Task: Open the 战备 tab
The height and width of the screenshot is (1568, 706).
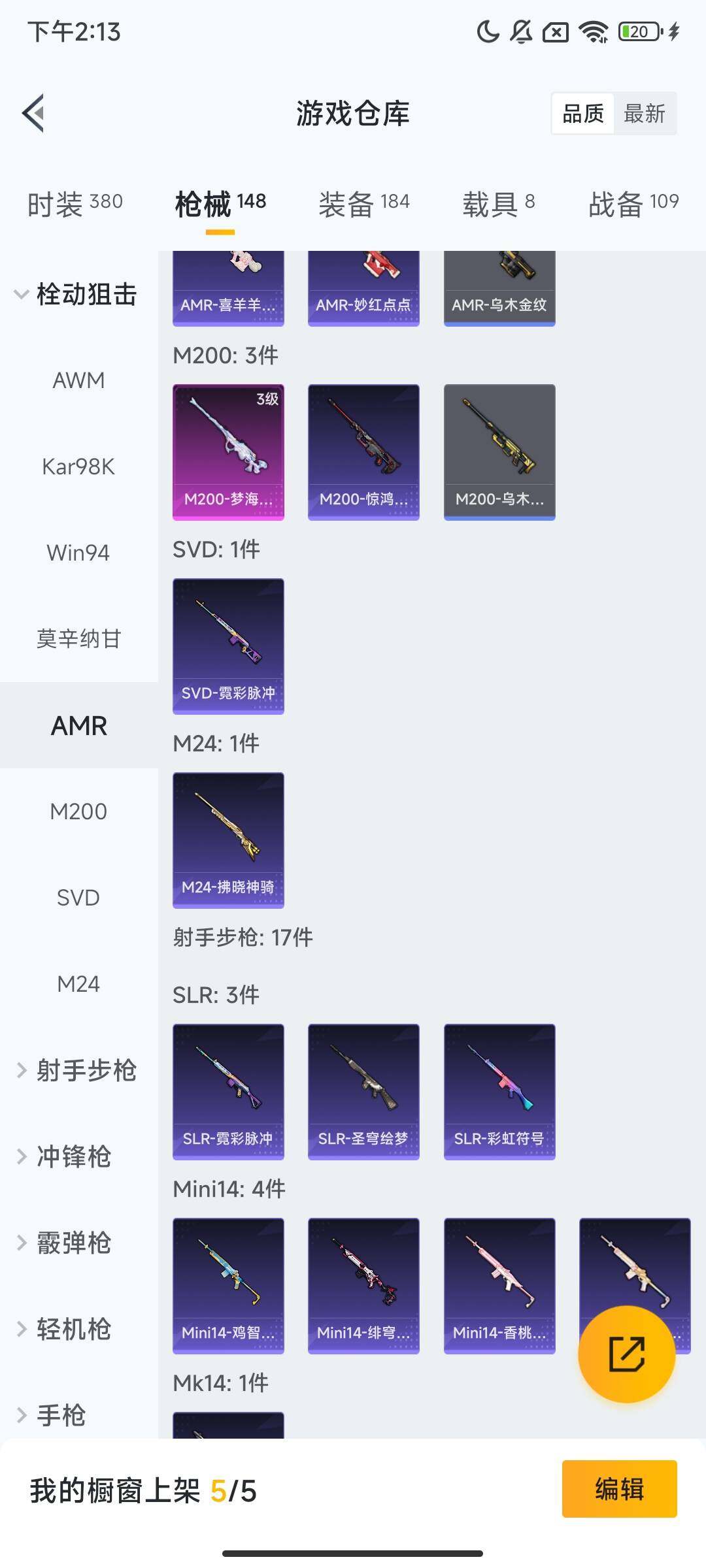Action: (x=633, y=204)
